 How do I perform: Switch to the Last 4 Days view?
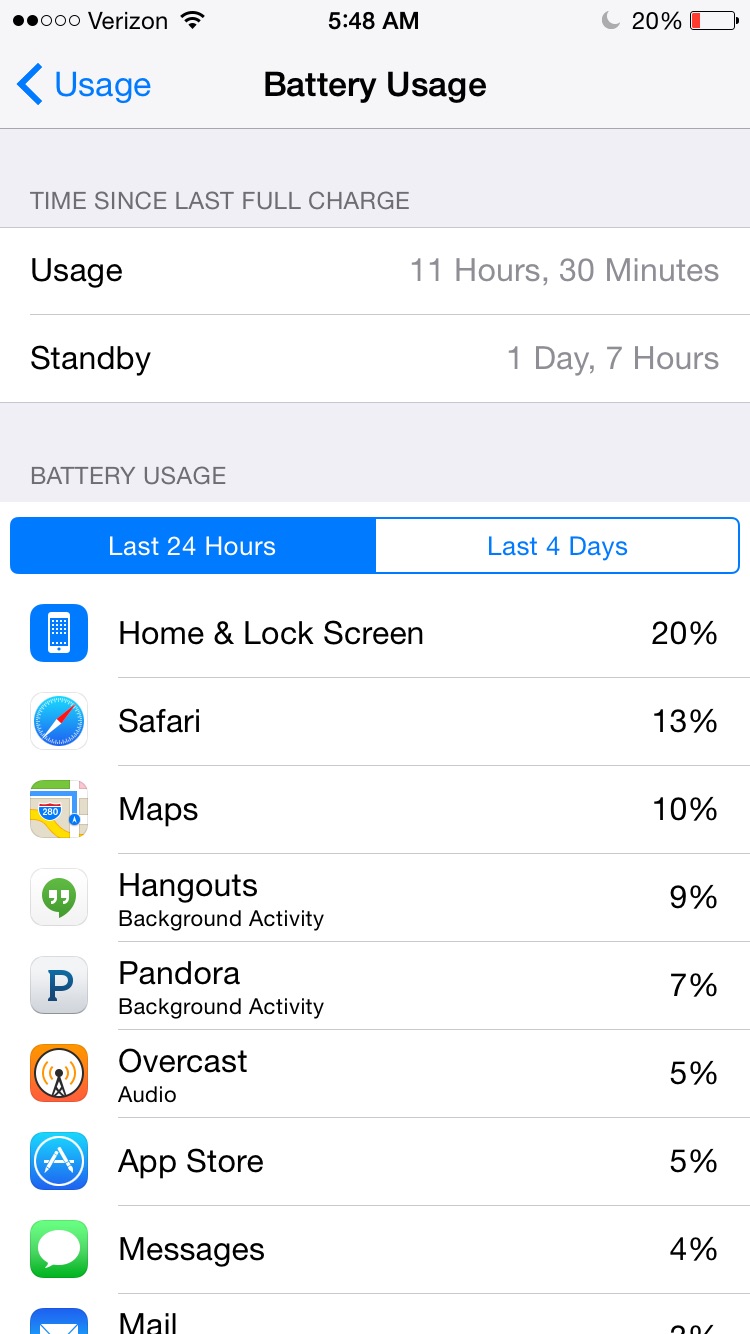(557, 546)
